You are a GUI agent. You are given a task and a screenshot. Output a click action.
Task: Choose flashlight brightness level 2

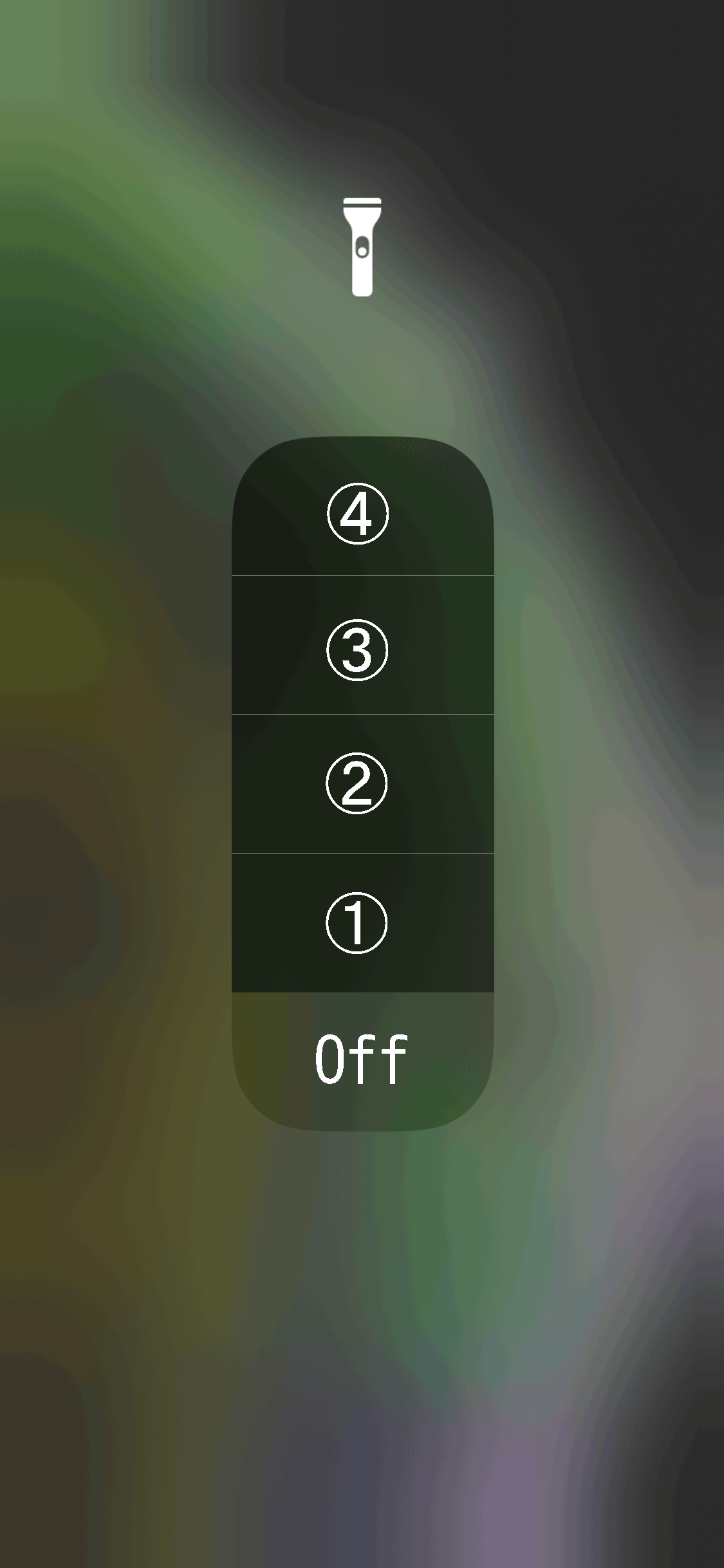click(362, 784)
